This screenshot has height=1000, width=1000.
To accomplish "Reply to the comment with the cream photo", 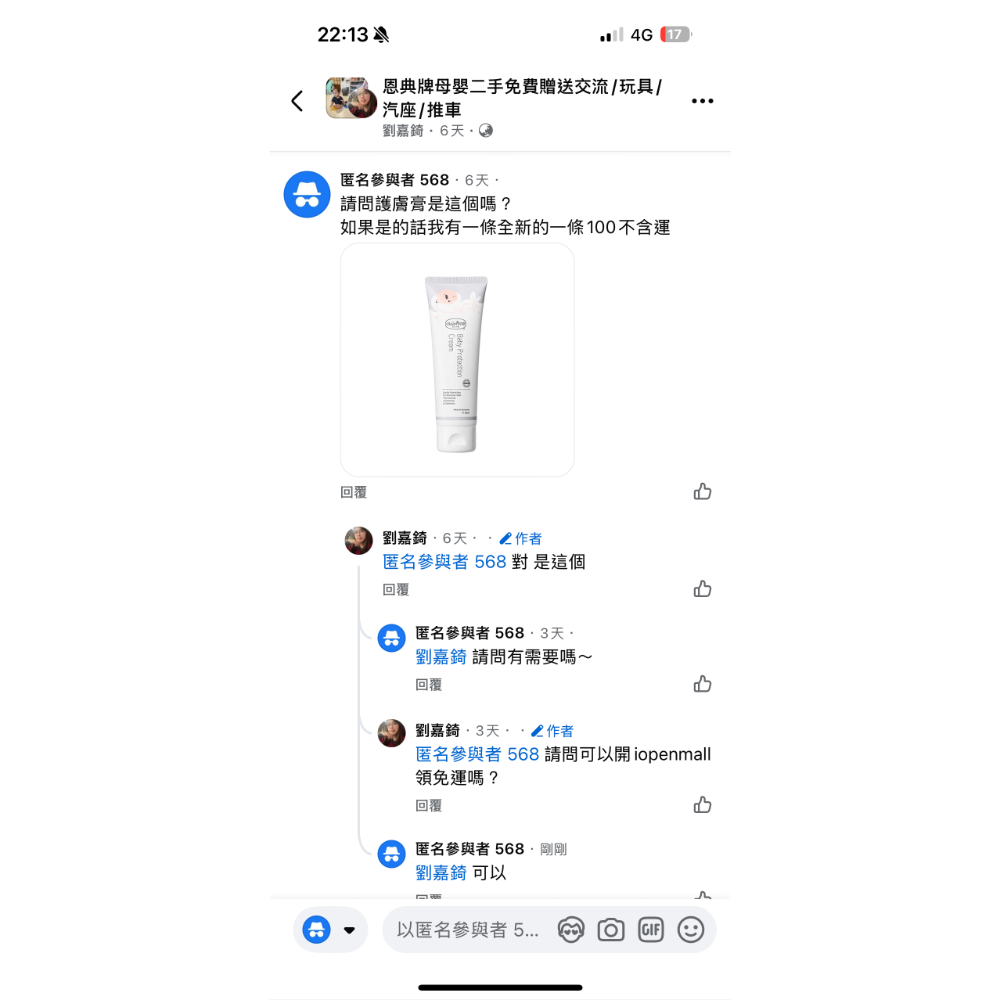I will tap(353, 492).
